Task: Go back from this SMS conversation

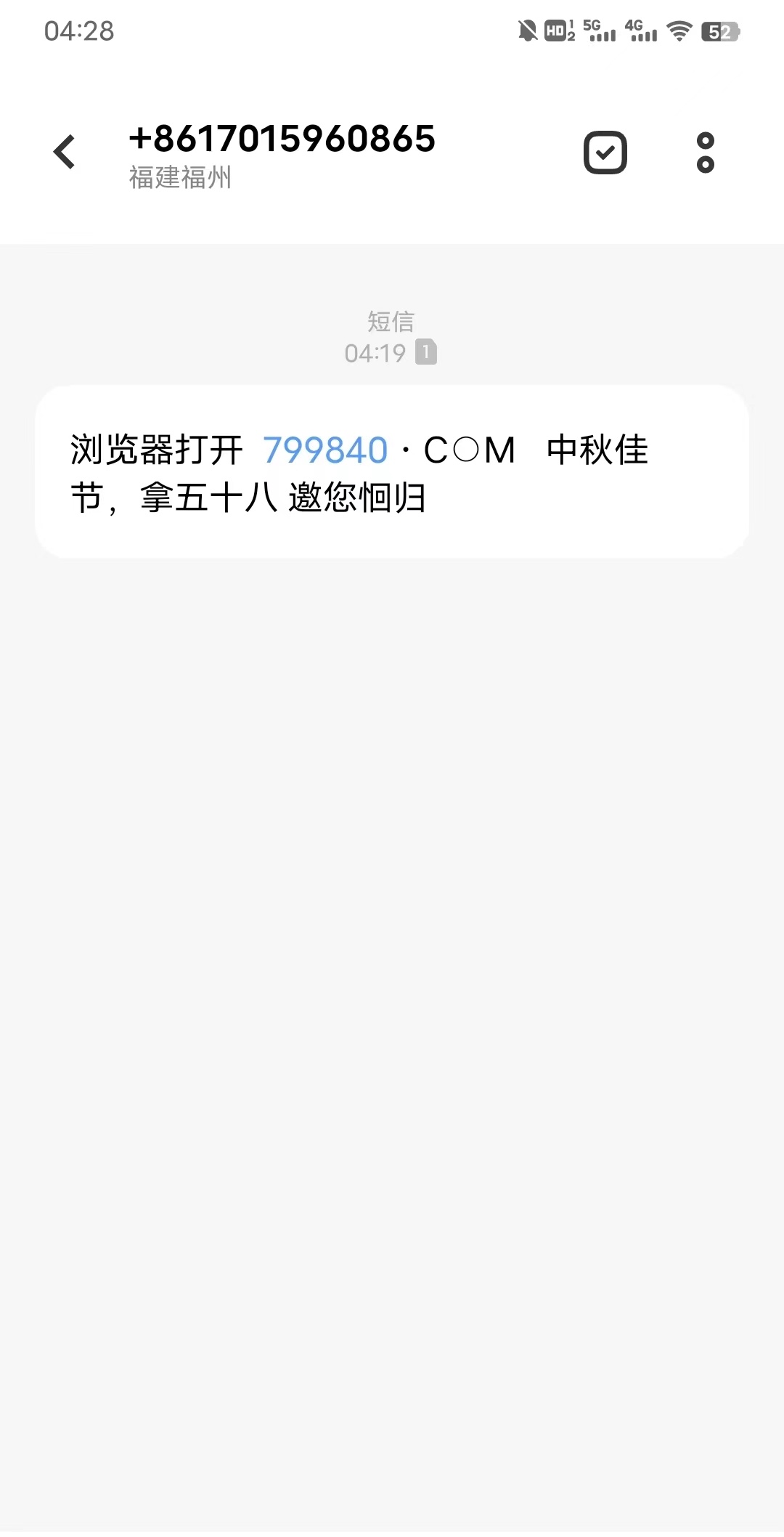Action: tap(65, 152)
